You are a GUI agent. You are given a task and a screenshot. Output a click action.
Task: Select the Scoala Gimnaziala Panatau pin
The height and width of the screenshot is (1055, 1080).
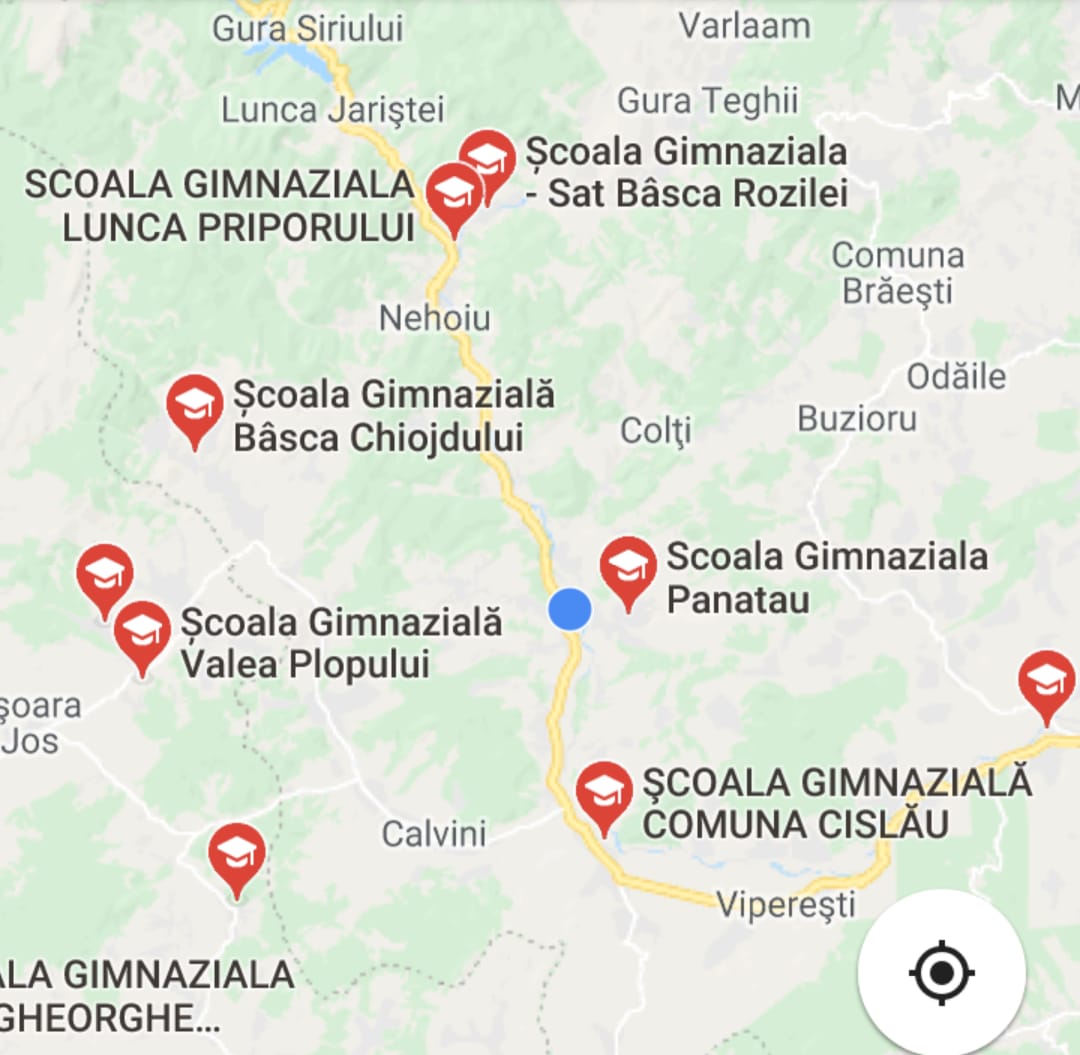point(628,565)
